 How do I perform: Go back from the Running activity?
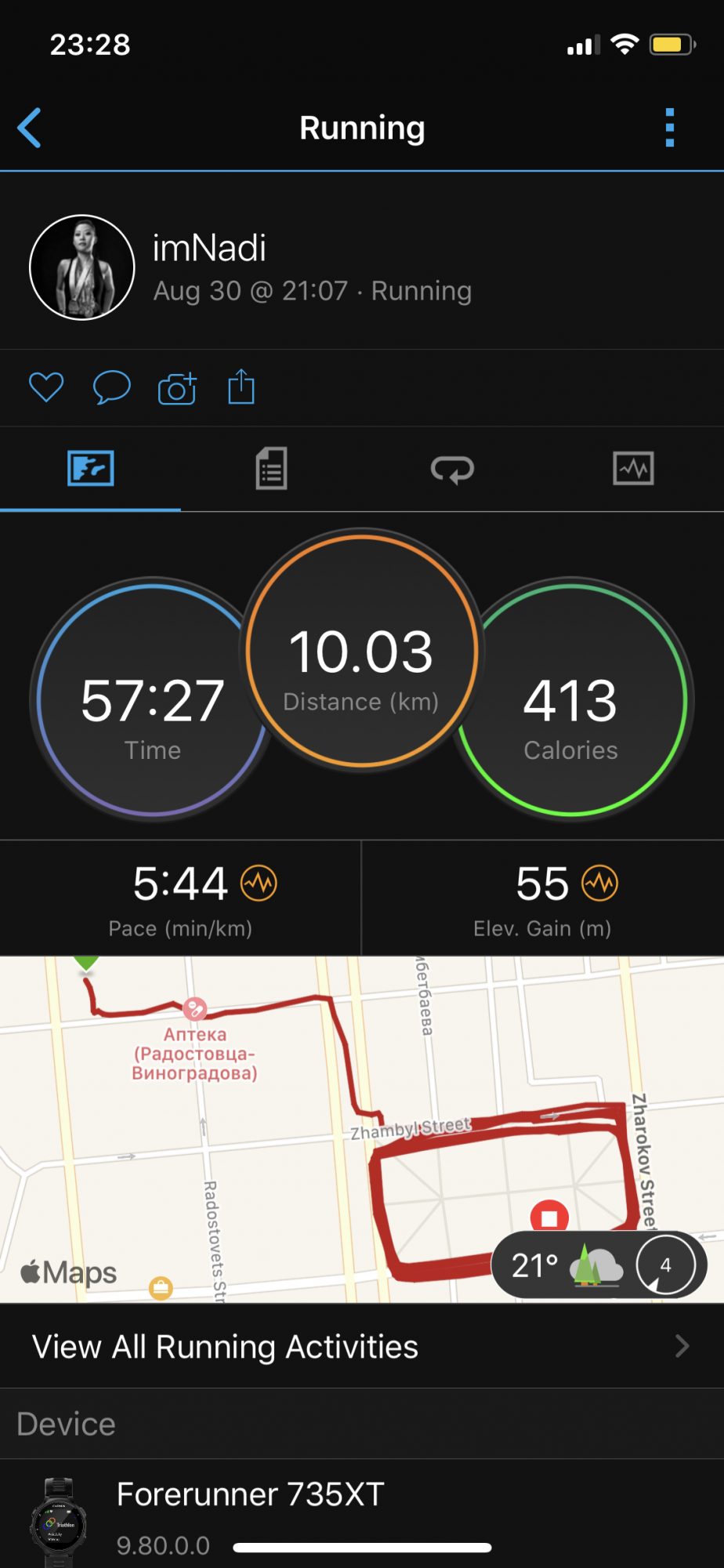point(30,128)
